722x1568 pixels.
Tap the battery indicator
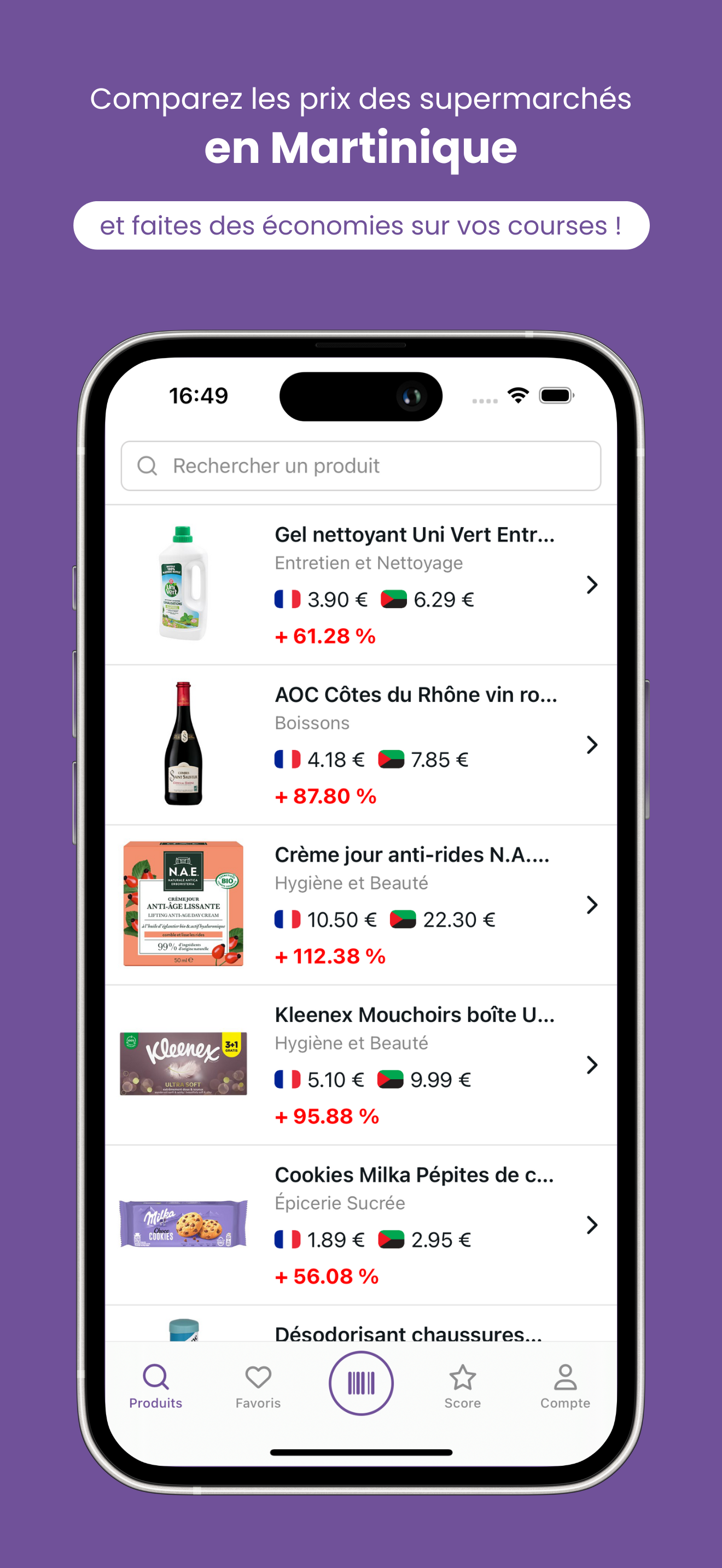point(556,395)
